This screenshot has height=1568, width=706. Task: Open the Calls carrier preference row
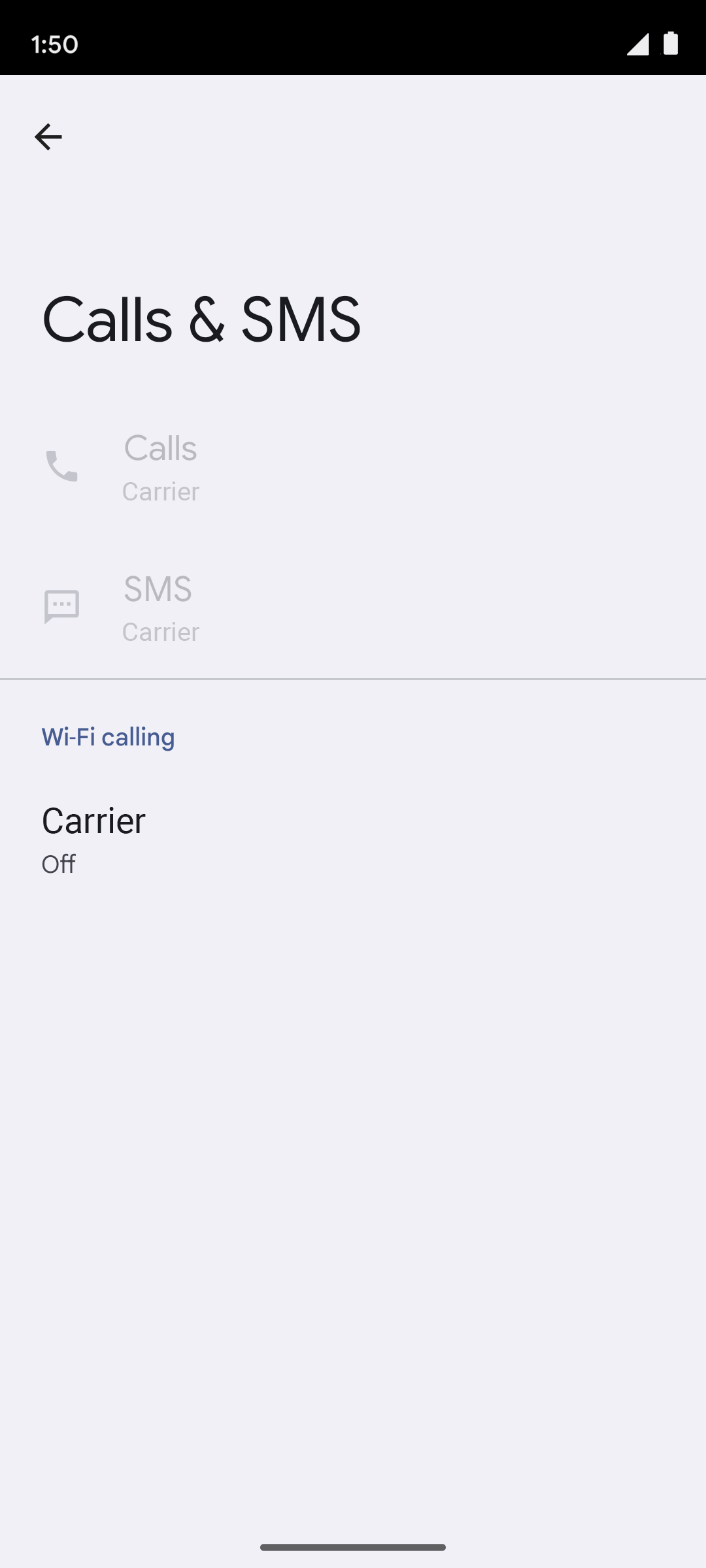pos(160,468)
